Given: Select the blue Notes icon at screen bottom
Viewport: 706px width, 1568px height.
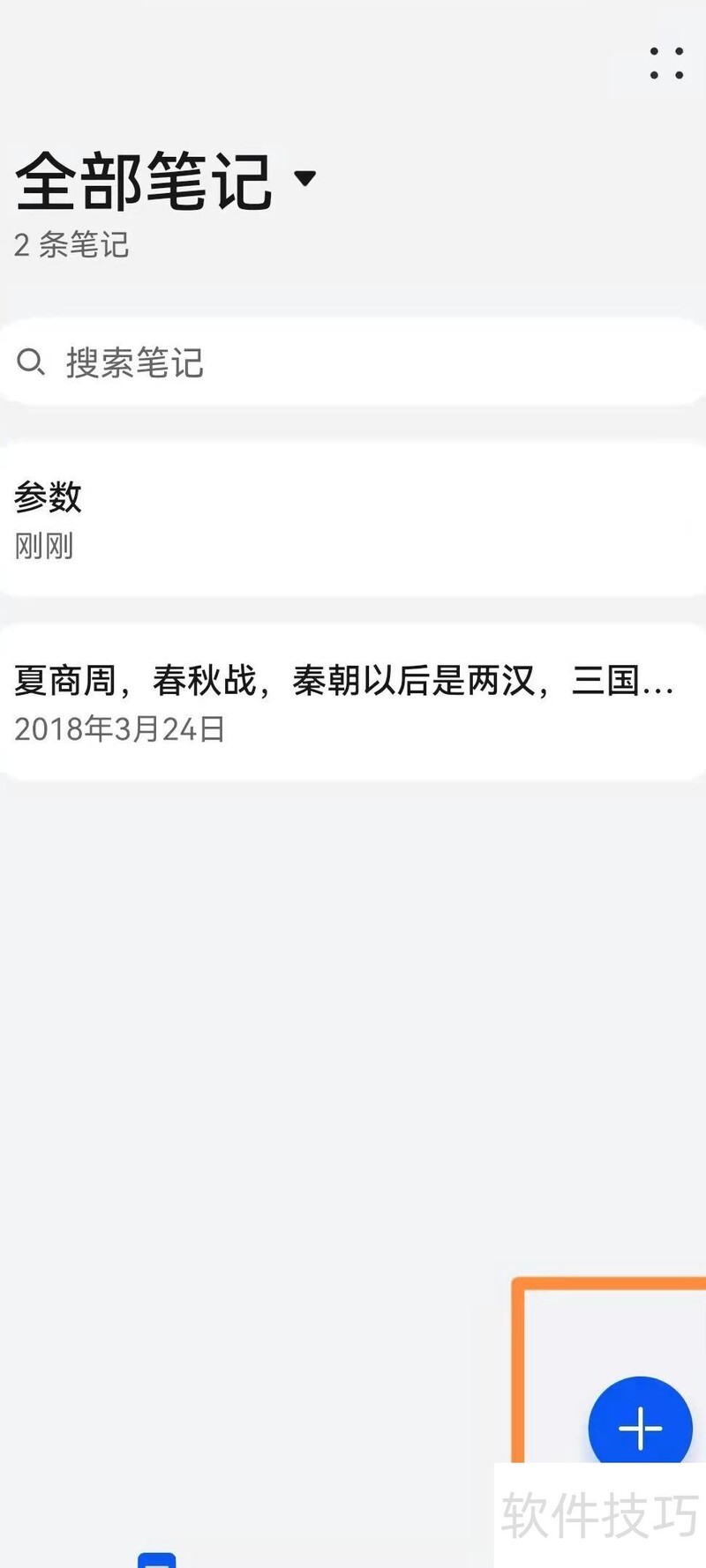Looking at the screenshot, I should pyautogui.click(x=157, y=1561).
